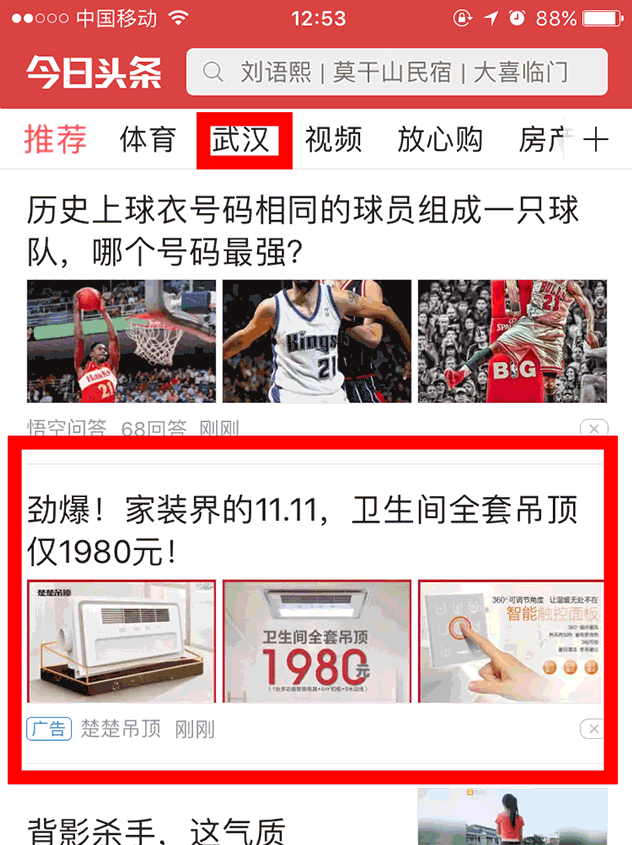Open the 武汉 channel tab

pyautogui.click(x=242, y=140)
